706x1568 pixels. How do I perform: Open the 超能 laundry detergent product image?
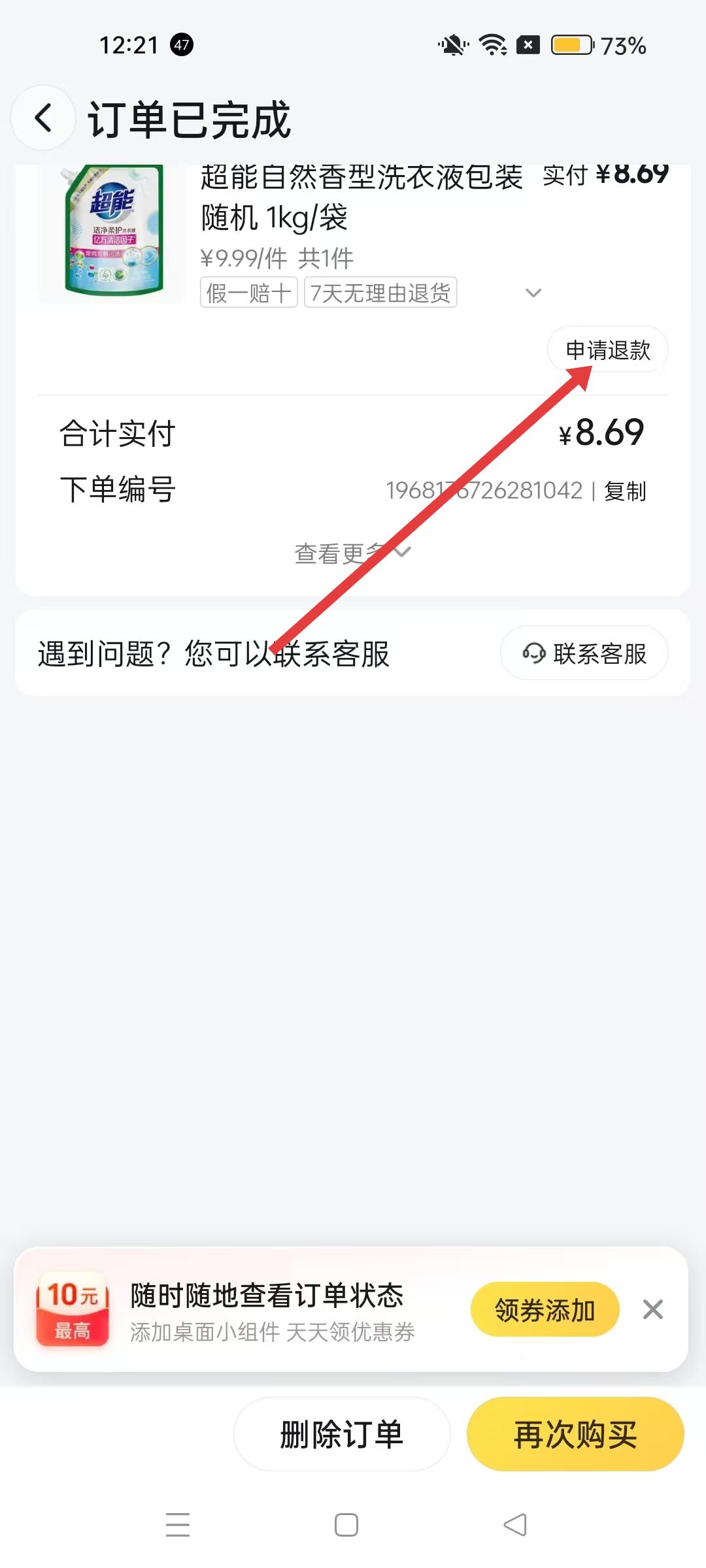(x=112, y=233)
